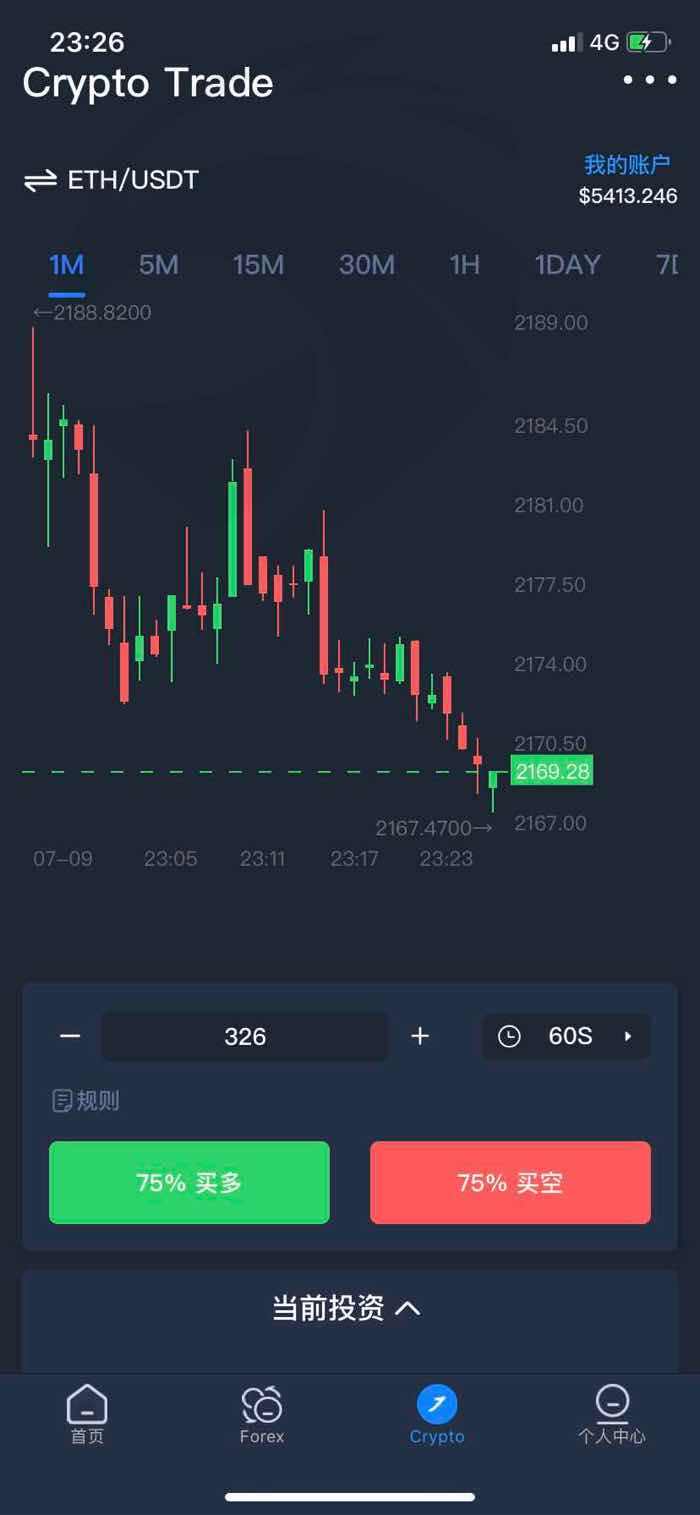
Task: Open the 规则 rules link
Action: pyautogui.click(x=86, y=1101)
